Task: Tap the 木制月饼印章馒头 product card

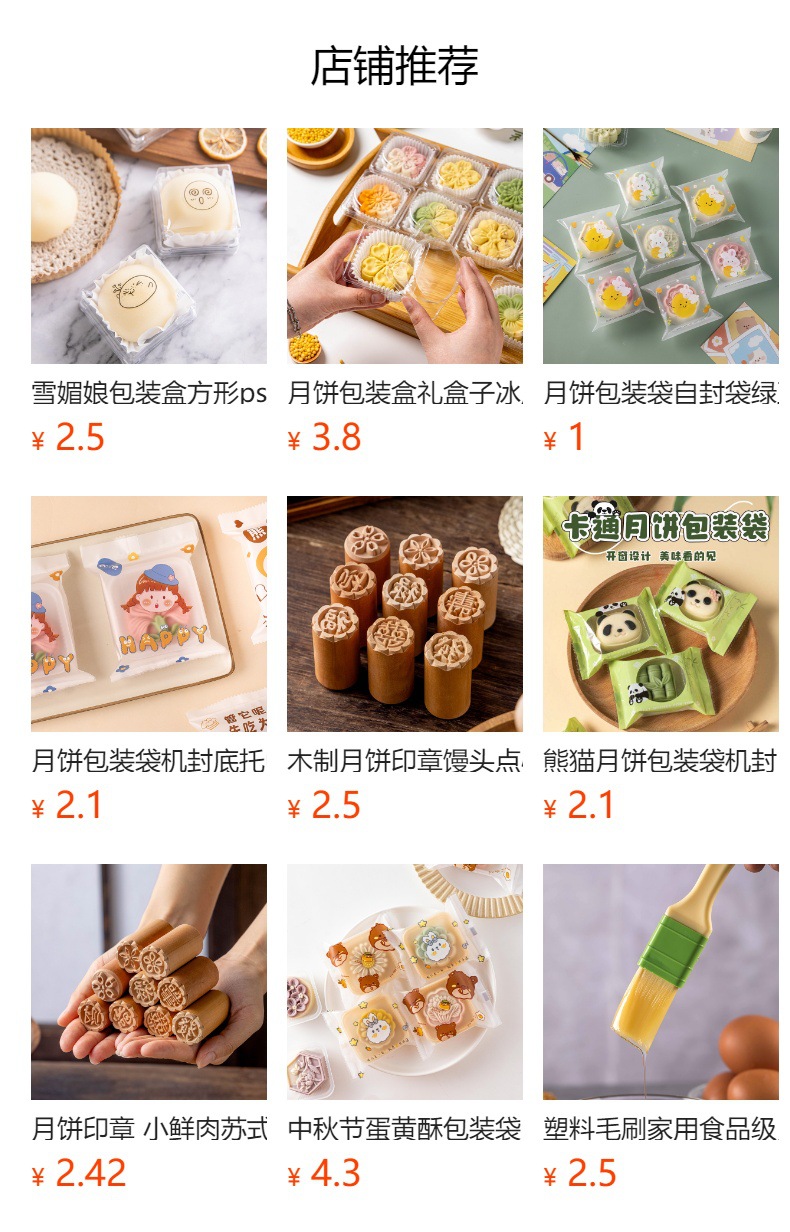Action: pos(404,614)
